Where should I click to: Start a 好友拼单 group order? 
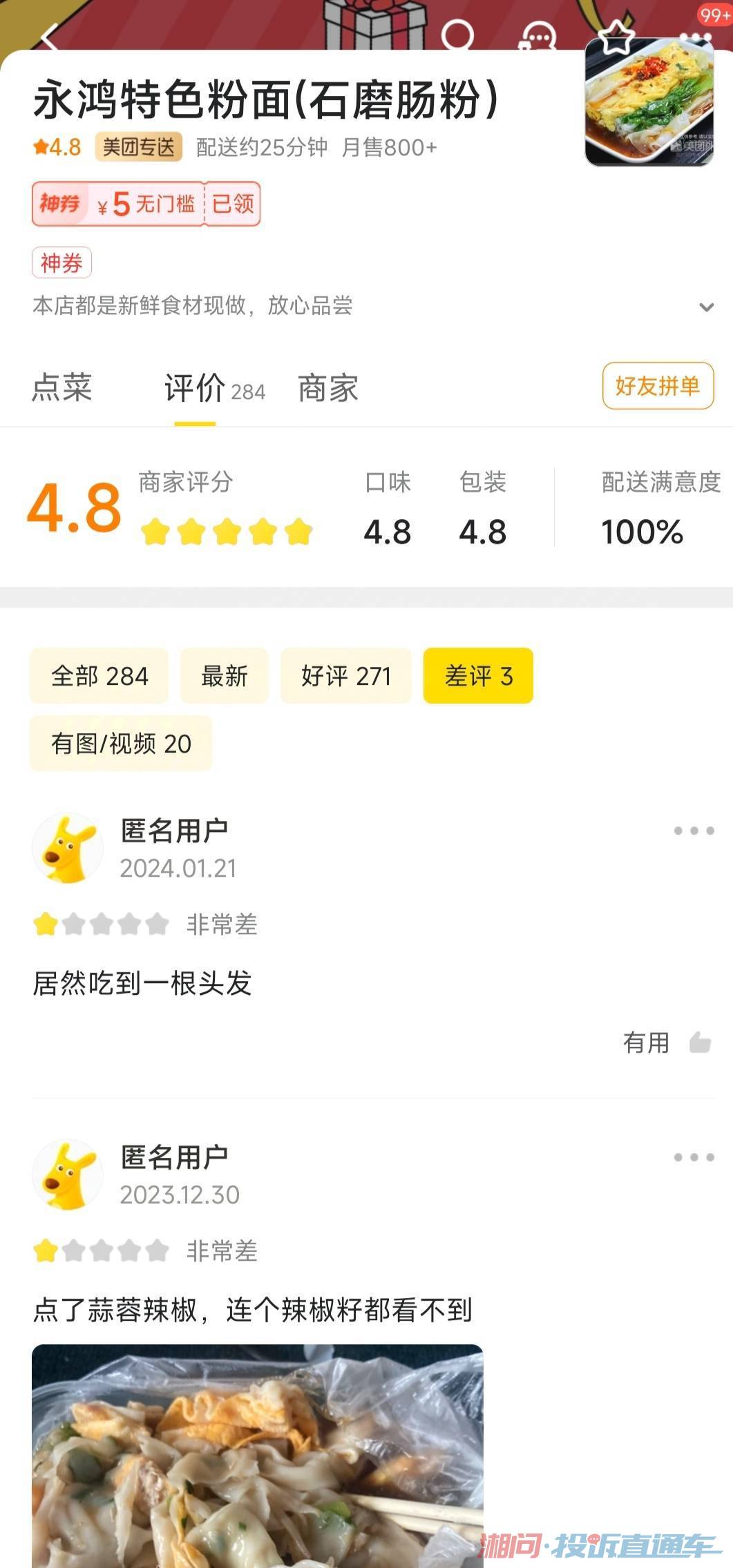(658, 386)
